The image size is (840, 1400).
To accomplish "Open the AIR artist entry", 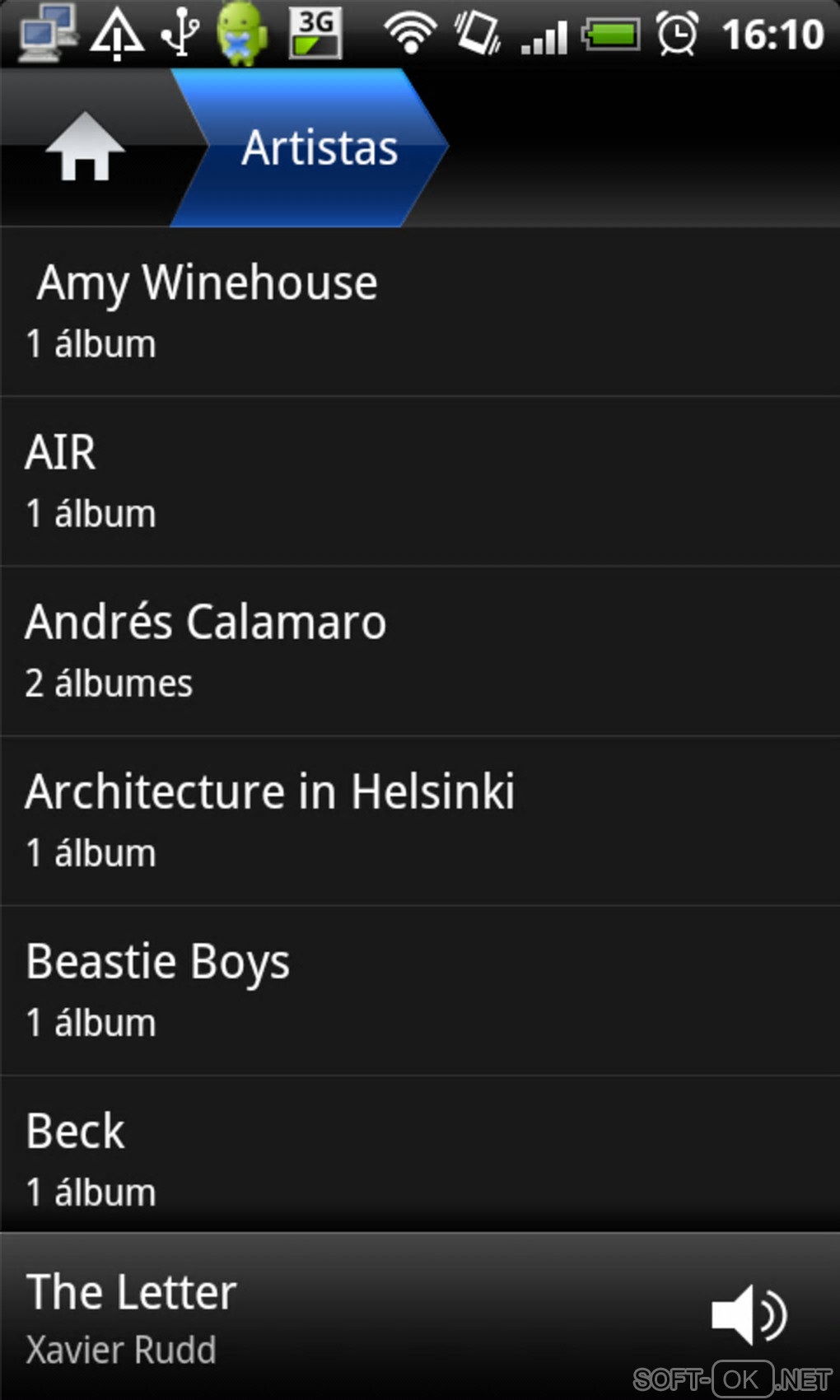I will click(x=420, y=482).
